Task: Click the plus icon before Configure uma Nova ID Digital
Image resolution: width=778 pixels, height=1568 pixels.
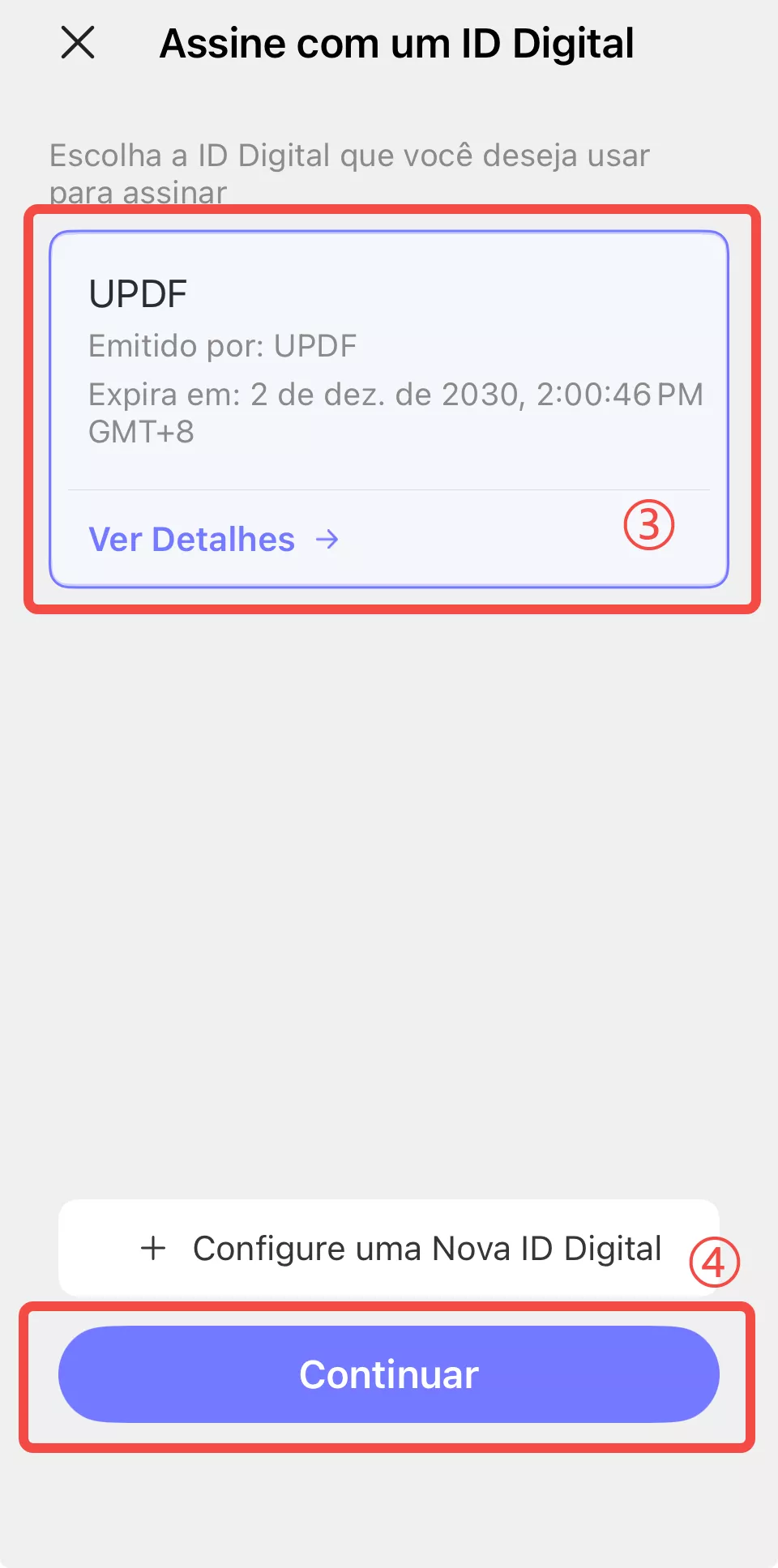Action: 153,1248
